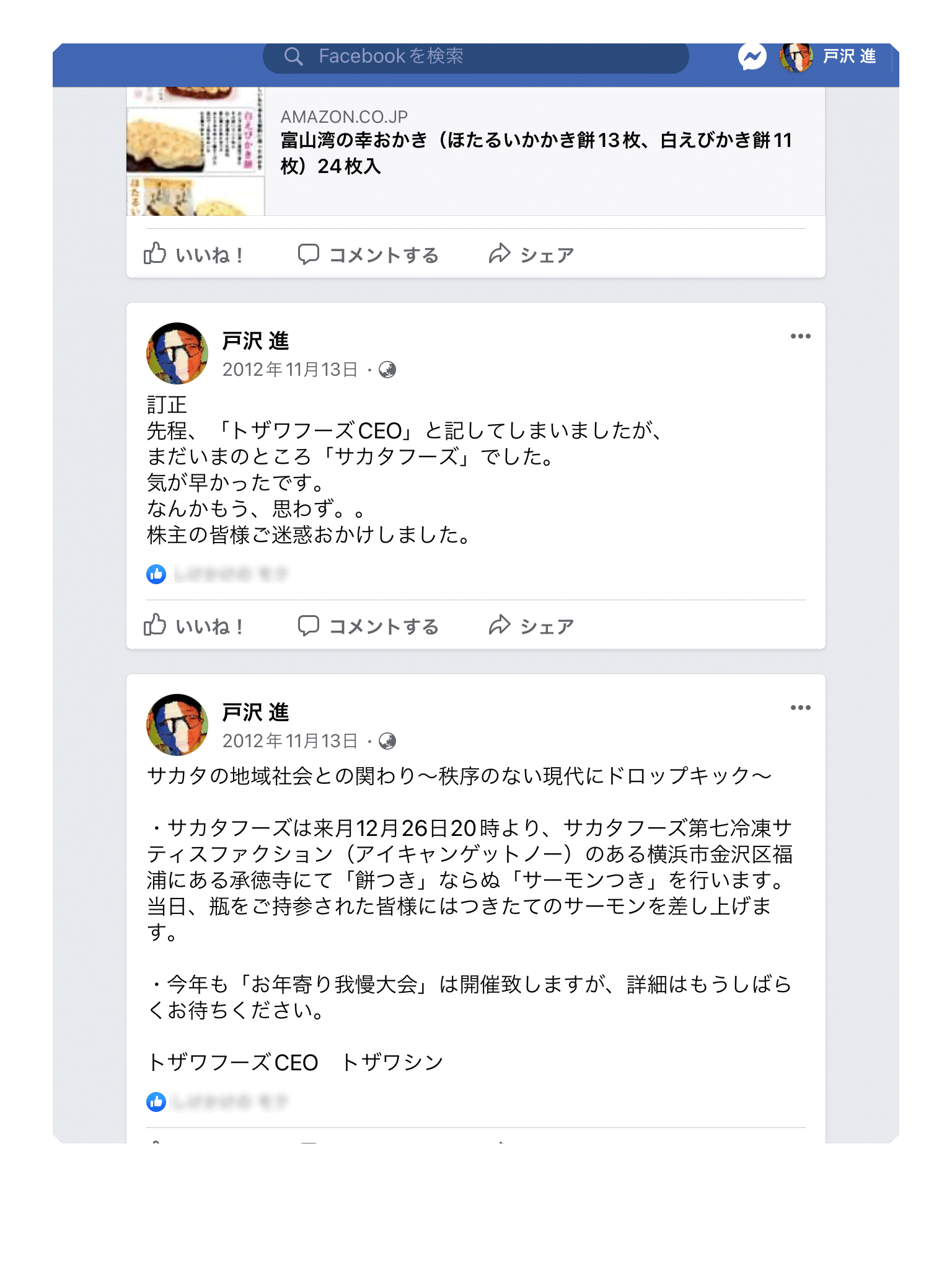Comment on the Amazon おかき link post
952x1270 pixels.
tap(368, 254)
